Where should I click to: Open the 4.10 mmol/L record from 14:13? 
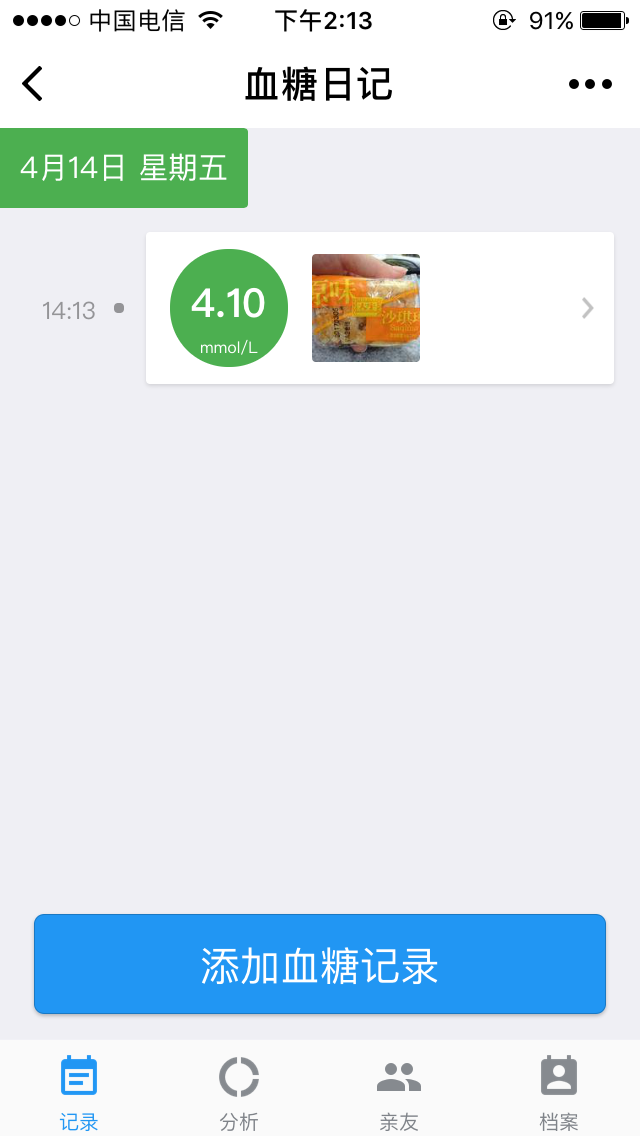tap(380, 308)
